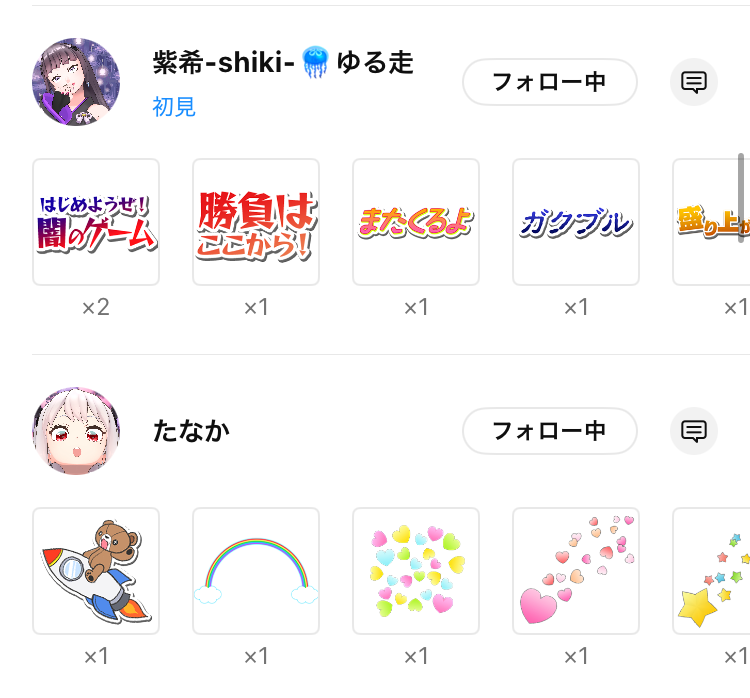Select the 勝負はここから! sticker tile
The image size is (750, 698).
pyautogui.click(x=256, y=222)
